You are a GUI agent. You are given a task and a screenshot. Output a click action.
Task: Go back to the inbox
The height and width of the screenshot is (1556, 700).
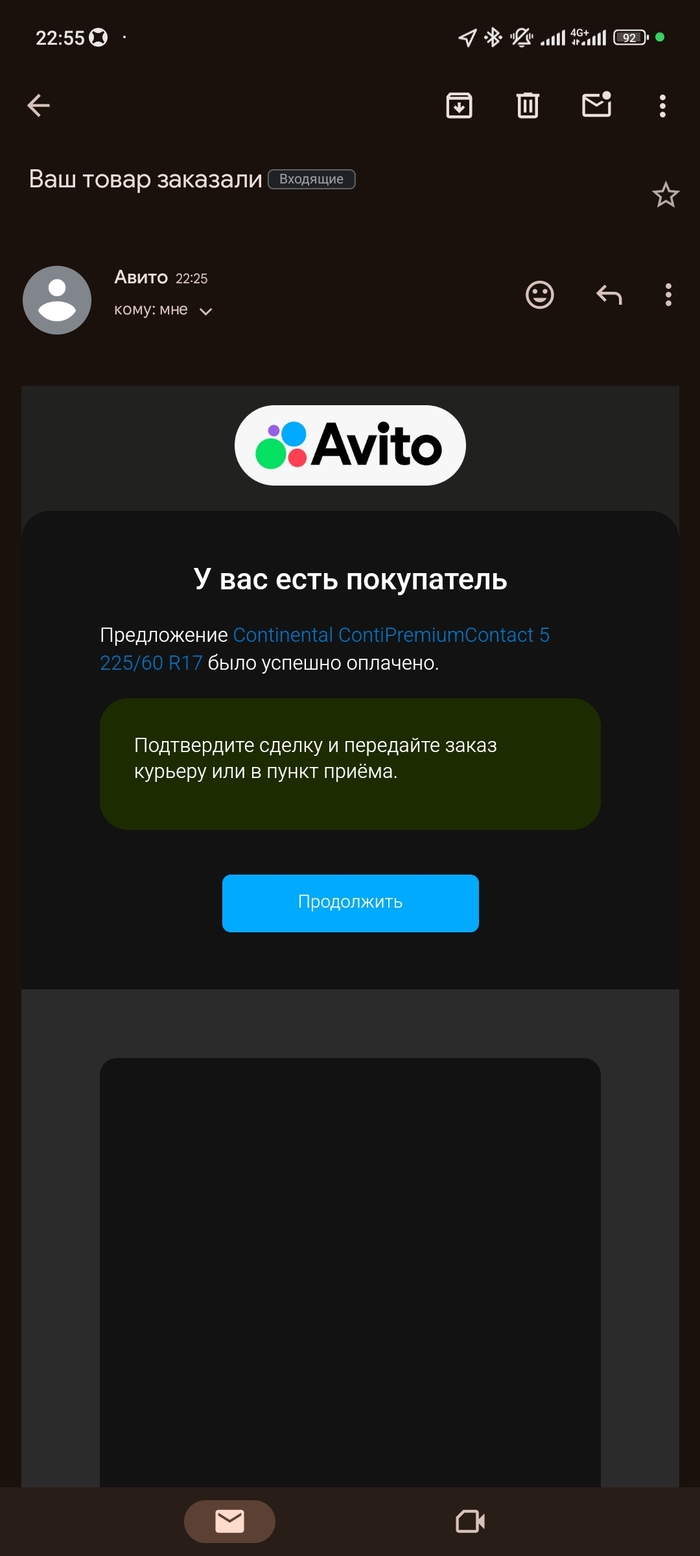click(38, 105)
